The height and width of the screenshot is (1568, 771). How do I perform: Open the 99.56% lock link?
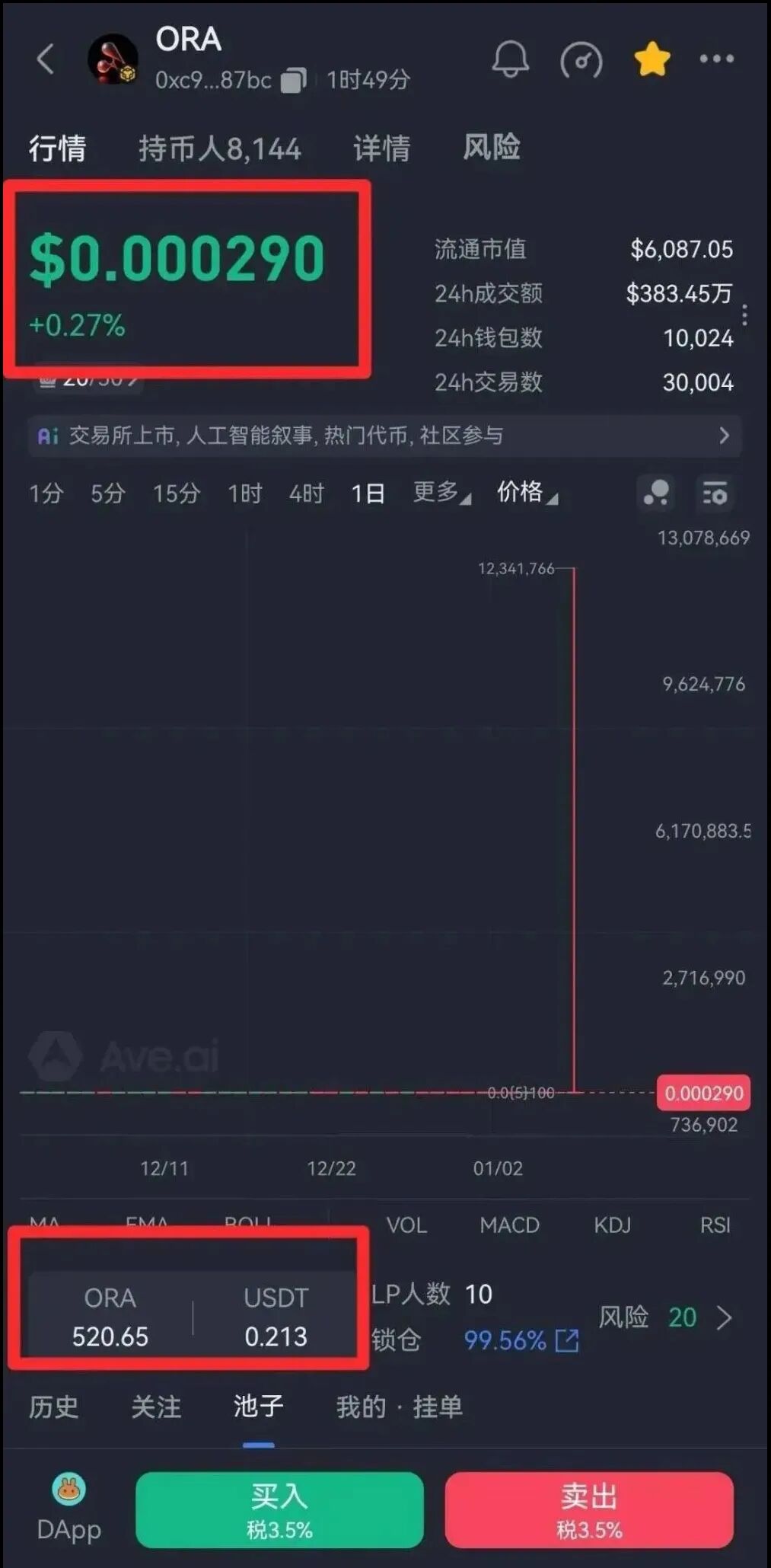[521, 1340]
